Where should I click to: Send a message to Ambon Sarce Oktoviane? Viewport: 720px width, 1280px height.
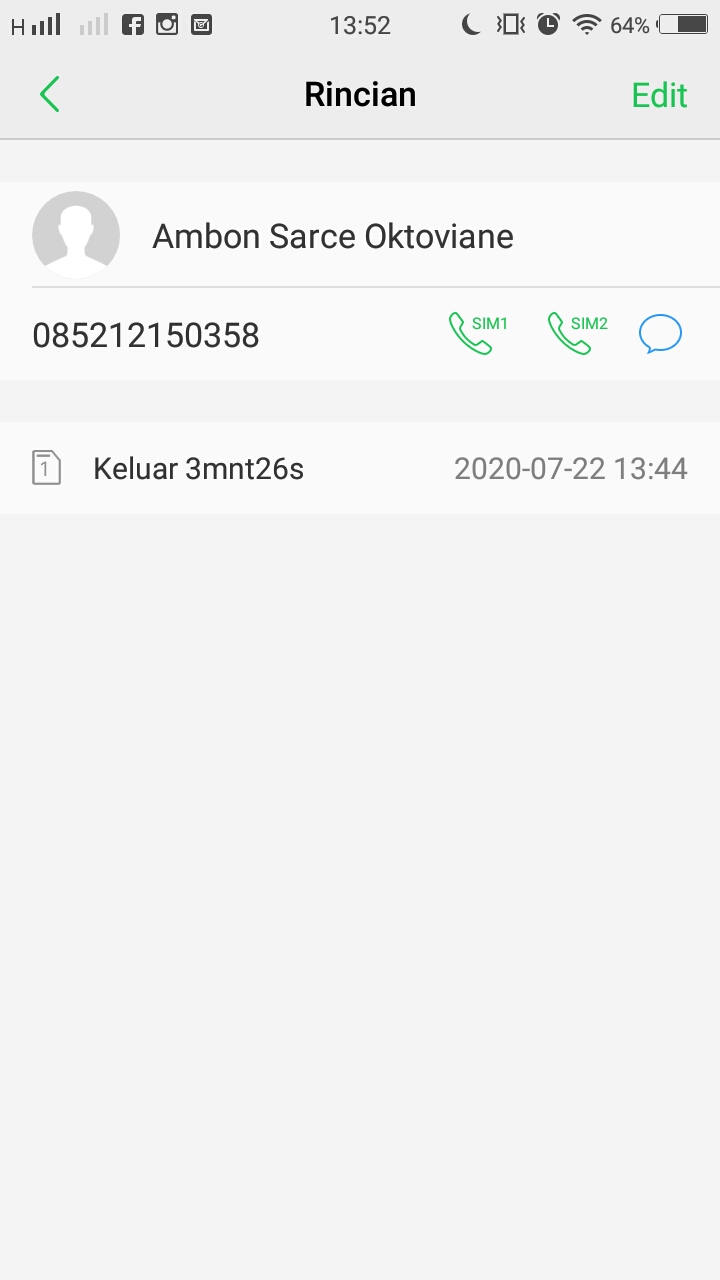(660, 334)
